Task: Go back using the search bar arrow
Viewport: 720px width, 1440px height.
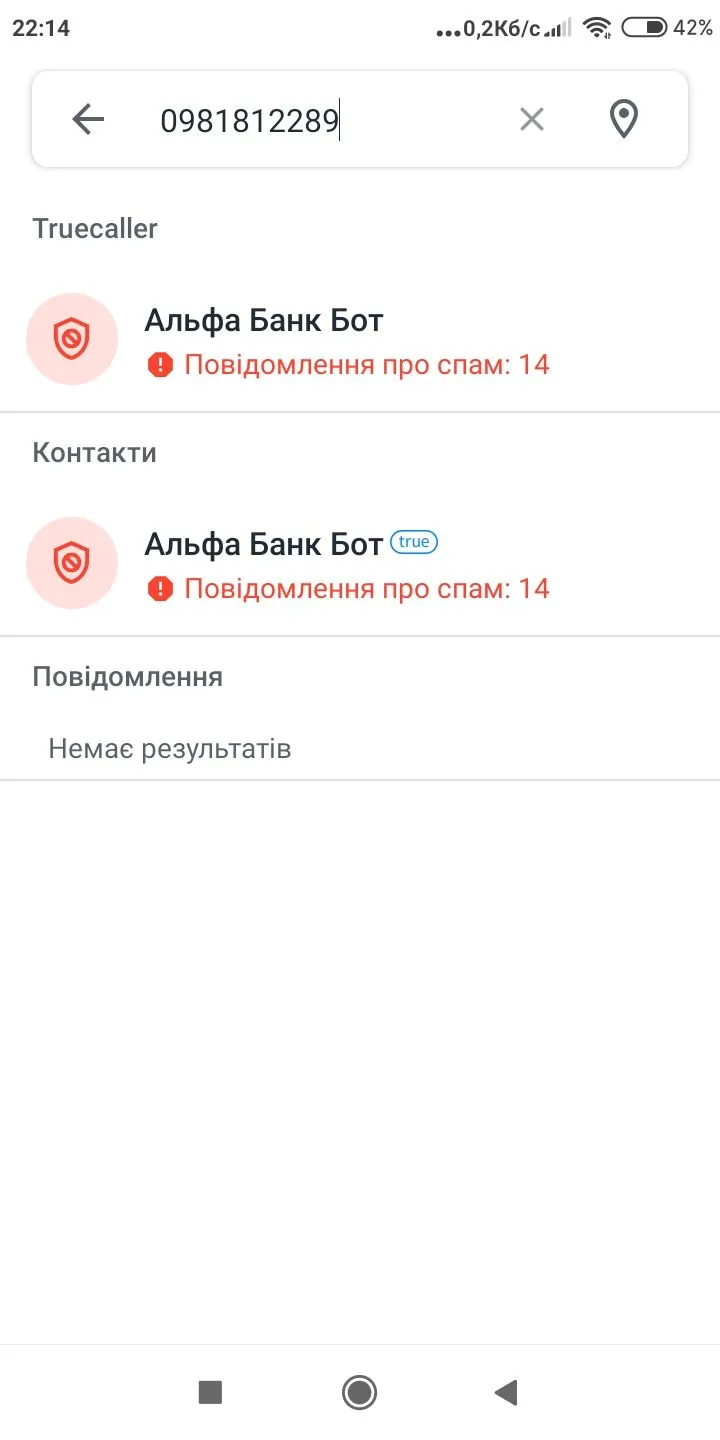Action: [x=88, y=120]
